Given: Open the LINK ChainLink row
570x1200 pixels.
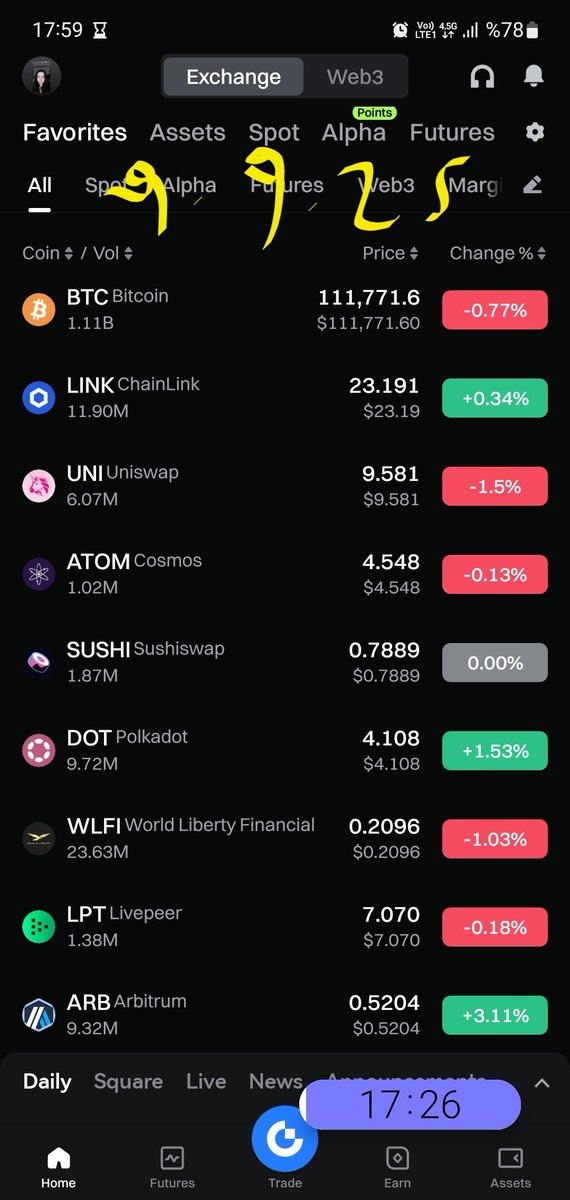Looking at the screenshot, I should pos(285,397).
